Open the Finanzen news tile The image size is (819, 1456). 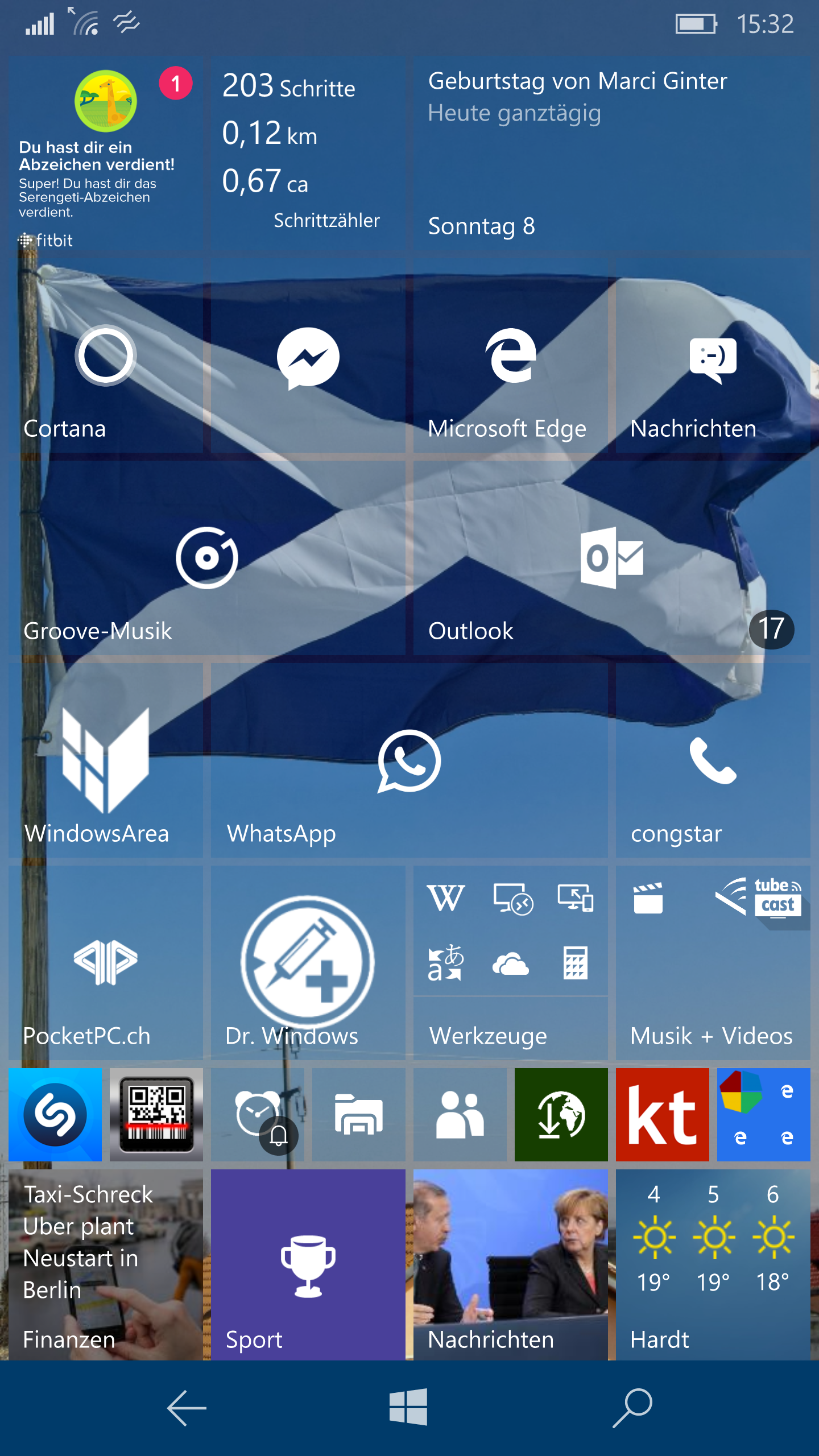106,1265
